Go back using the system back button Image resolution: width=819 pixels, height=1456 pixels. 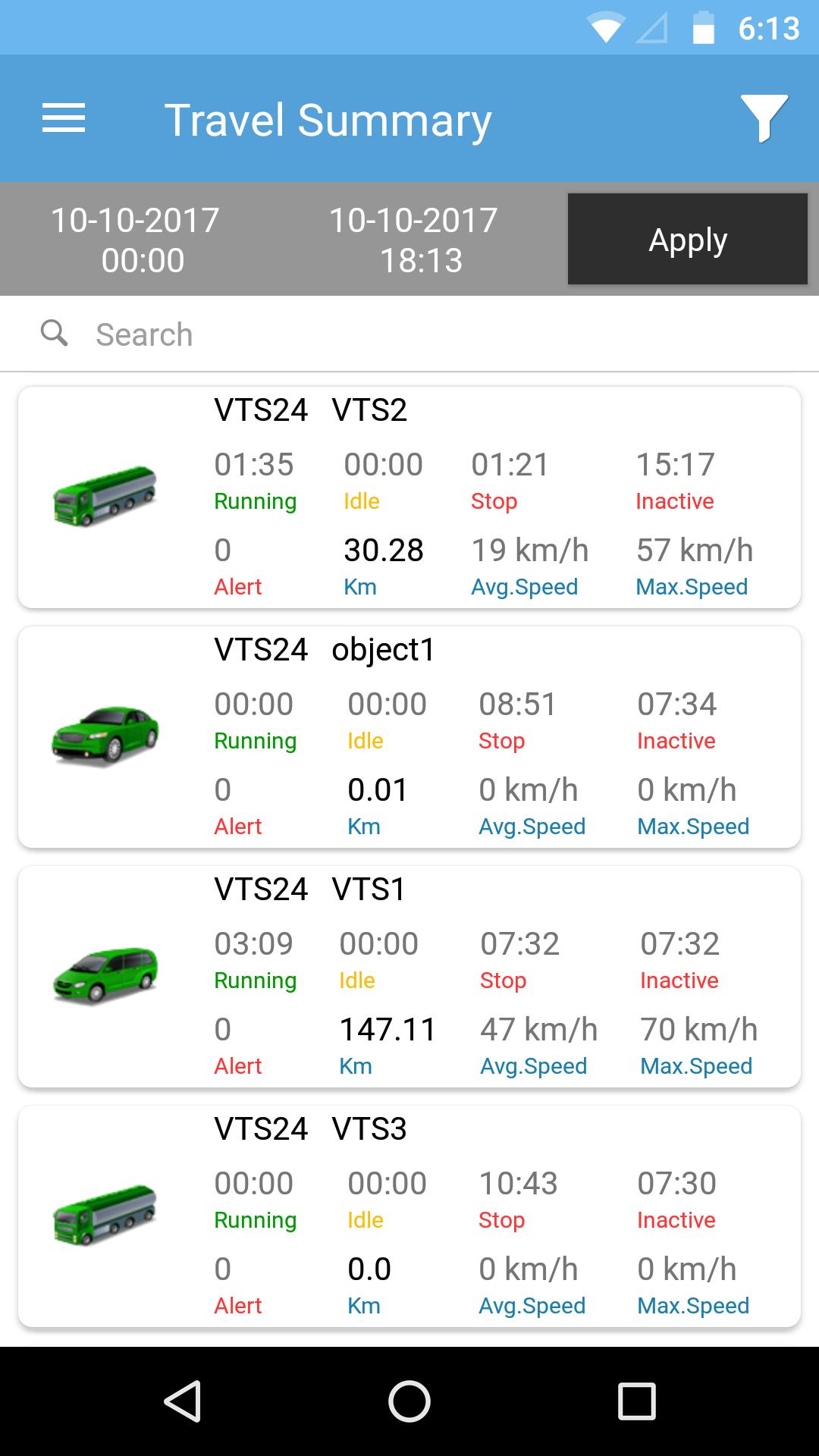click(182, 1401)
